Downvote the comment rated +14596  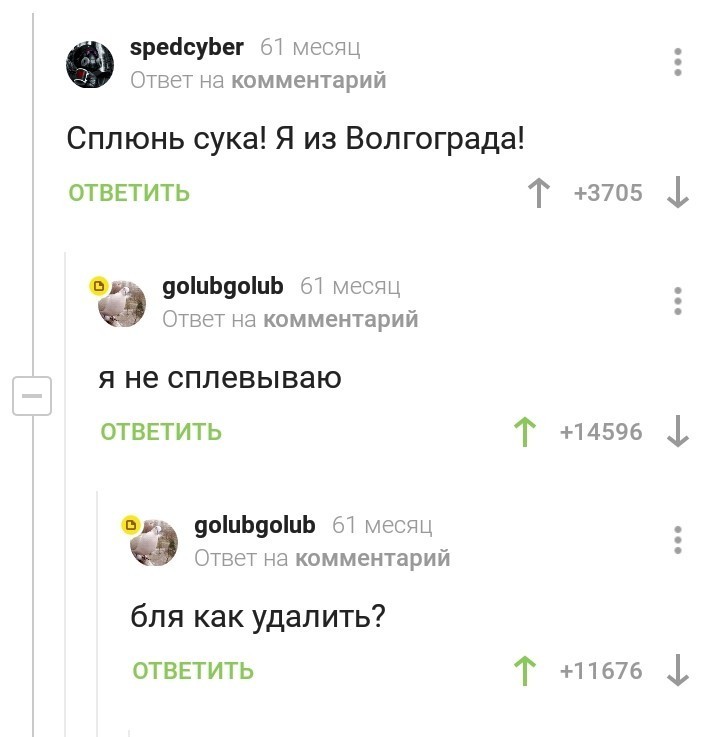click(x=678, y=432)
